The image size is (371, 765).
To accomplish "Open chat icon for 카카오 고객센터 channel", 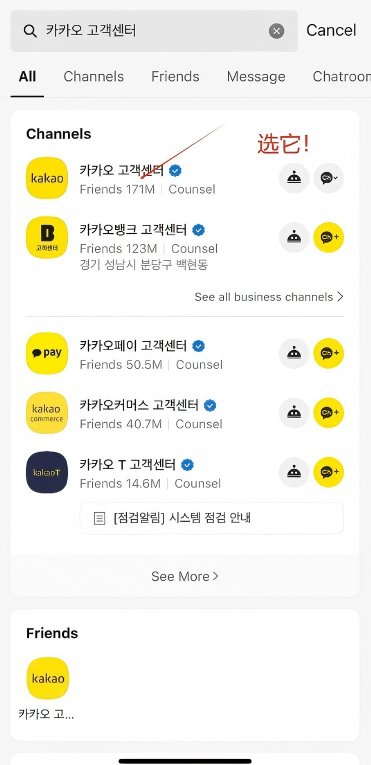I will coord(329,178).
